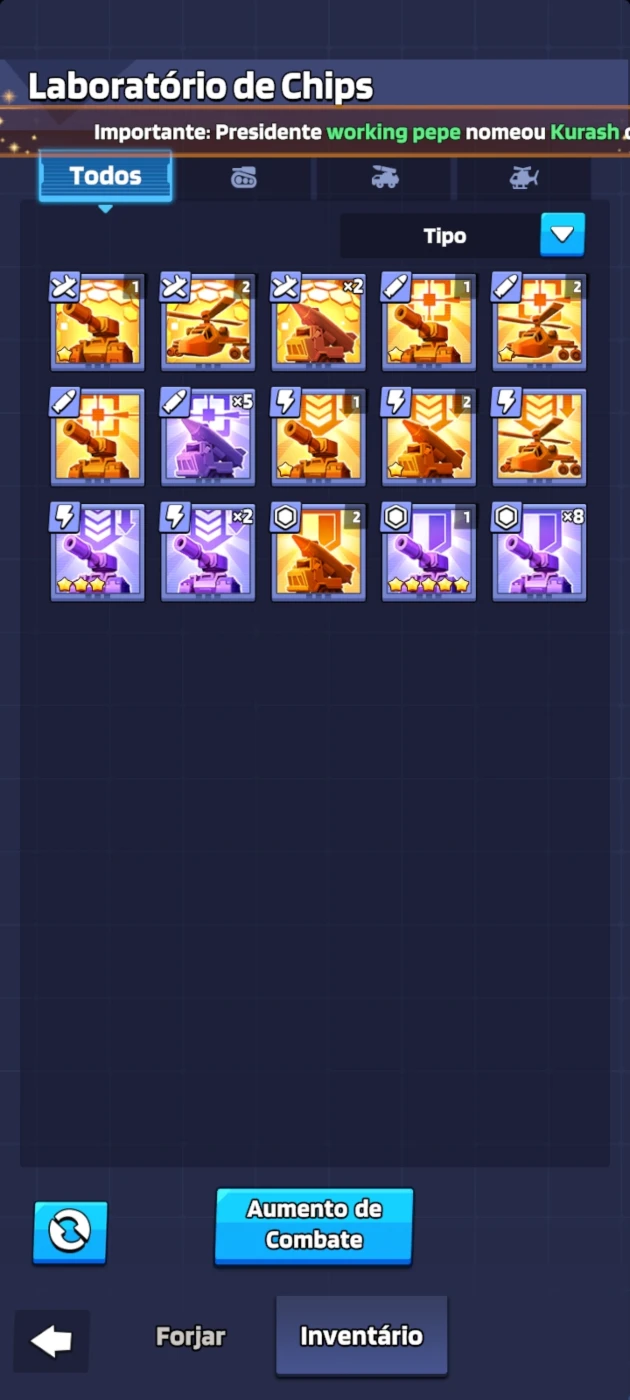Screen dimensions: 630x1400
Task: Select the purple missile truck chip ×5
Action: pos(208,437)
